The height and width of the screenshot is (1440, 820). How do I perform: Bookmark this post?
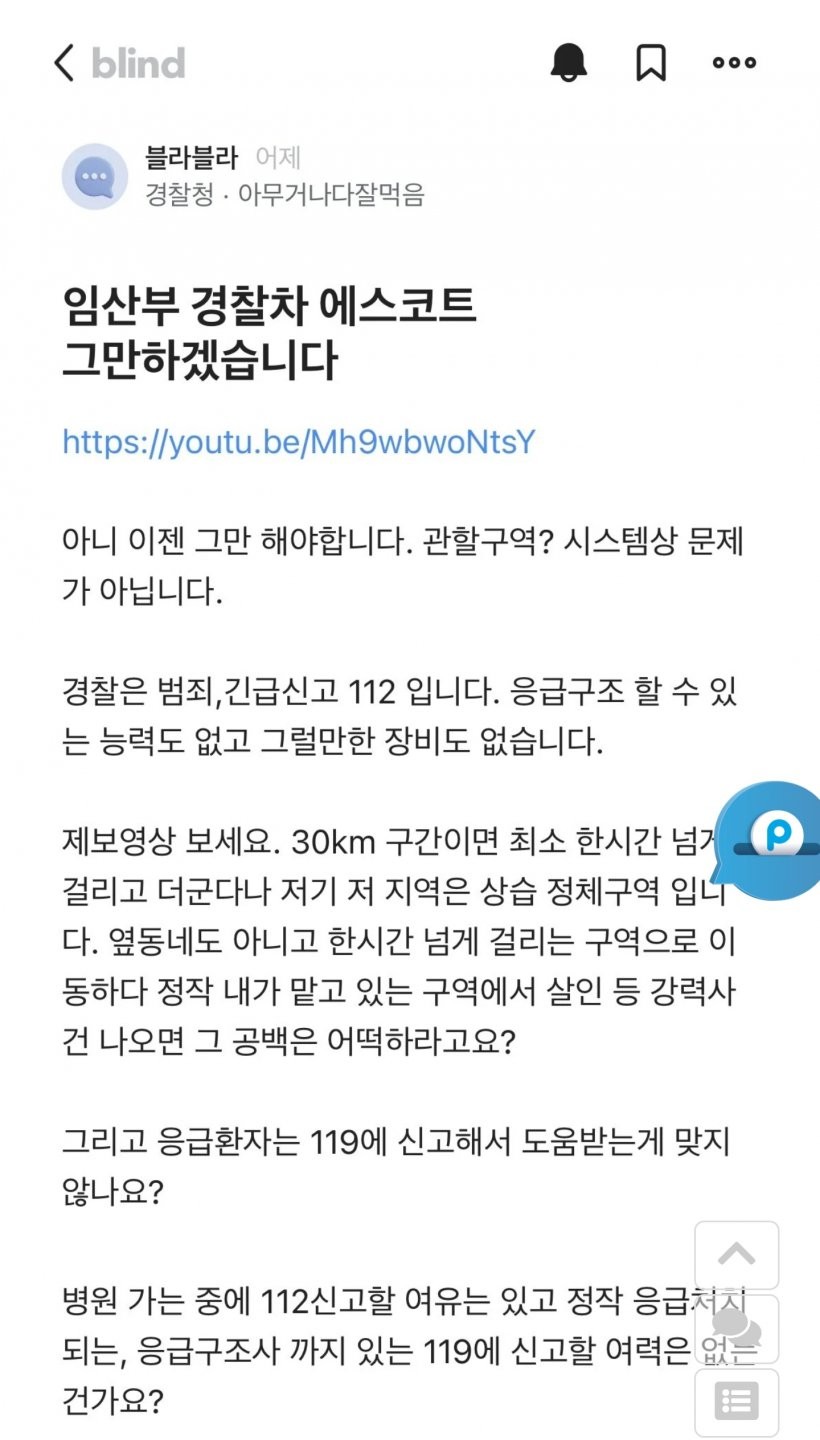click(651, 63)
